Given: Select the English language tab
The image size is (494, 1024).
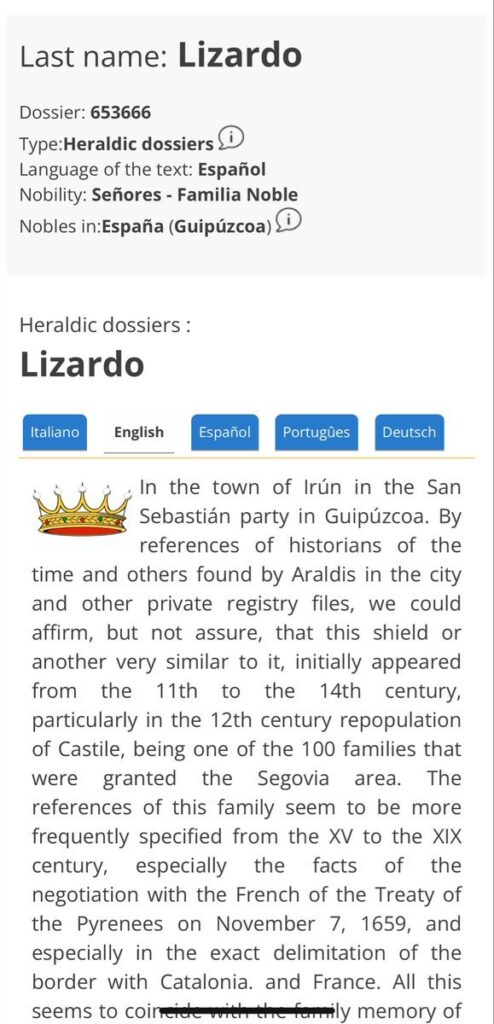Looking at the screenshot, I should tap(139, 432).
